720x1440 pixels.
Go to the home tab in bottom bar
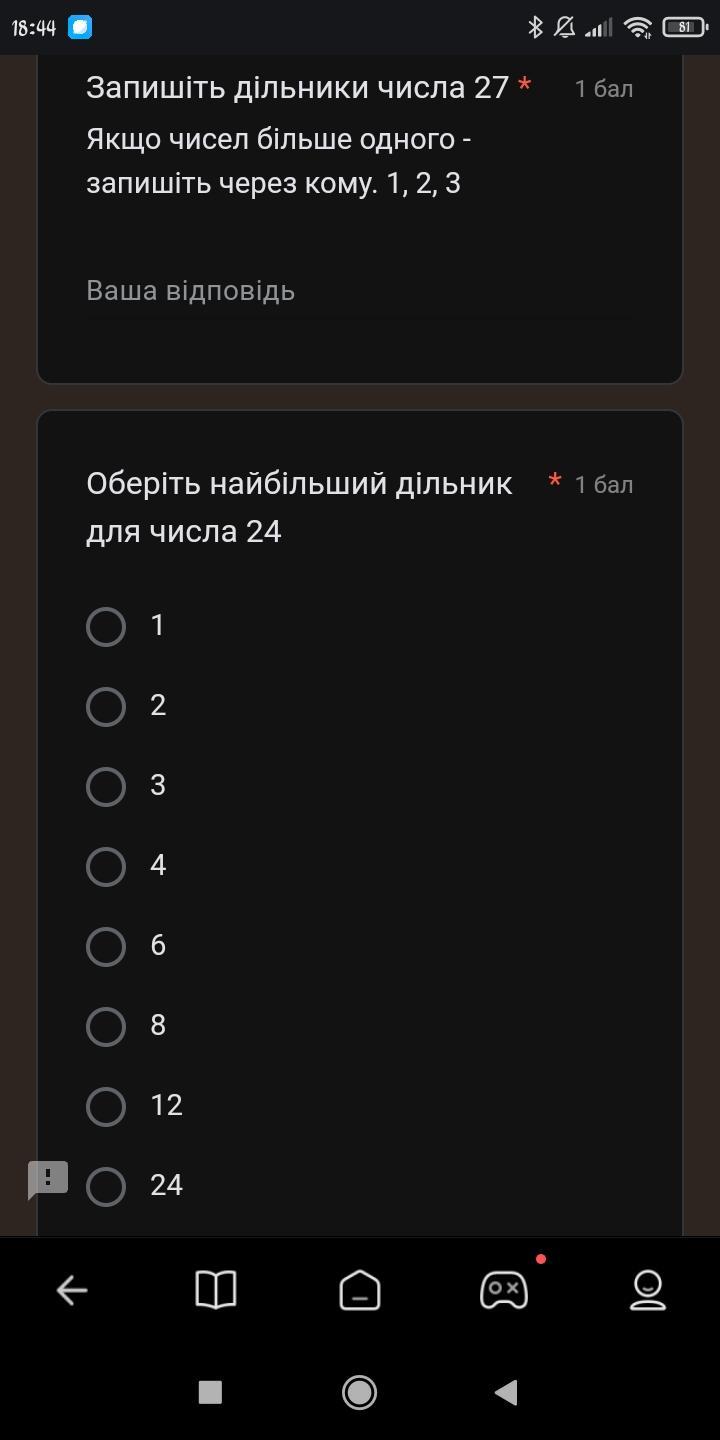(360, 1291)
